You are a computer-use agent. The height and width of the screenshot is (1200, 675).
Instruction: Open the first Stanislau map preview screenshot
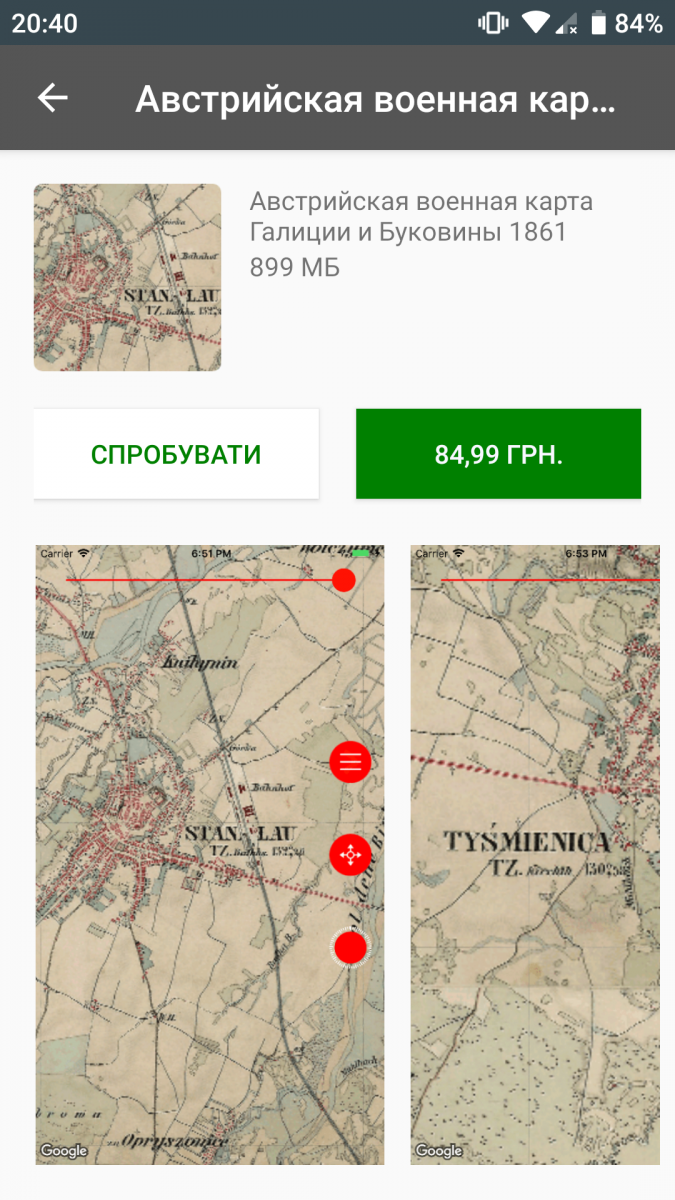210,854
